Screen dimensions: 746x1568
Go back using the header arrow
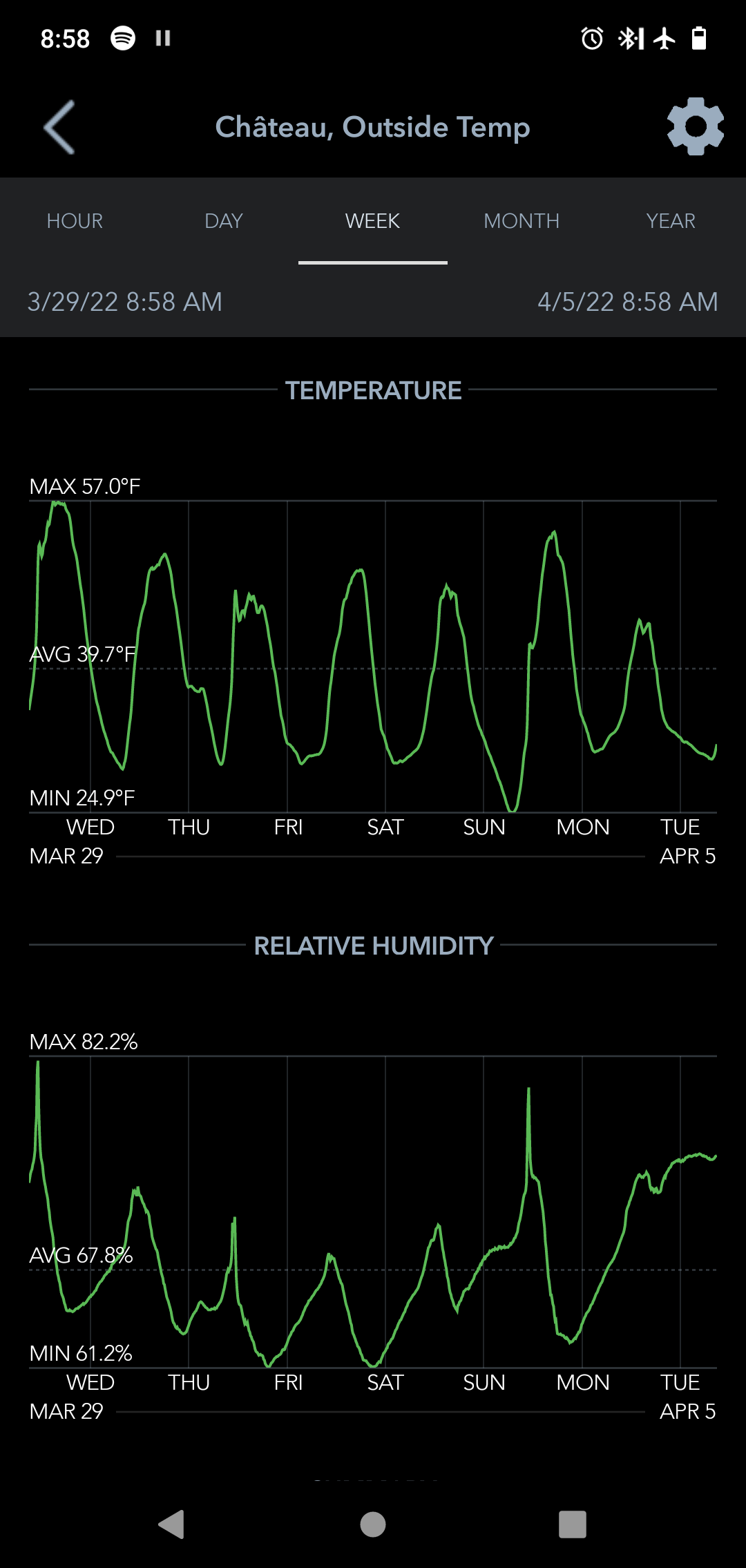point(59,127)
